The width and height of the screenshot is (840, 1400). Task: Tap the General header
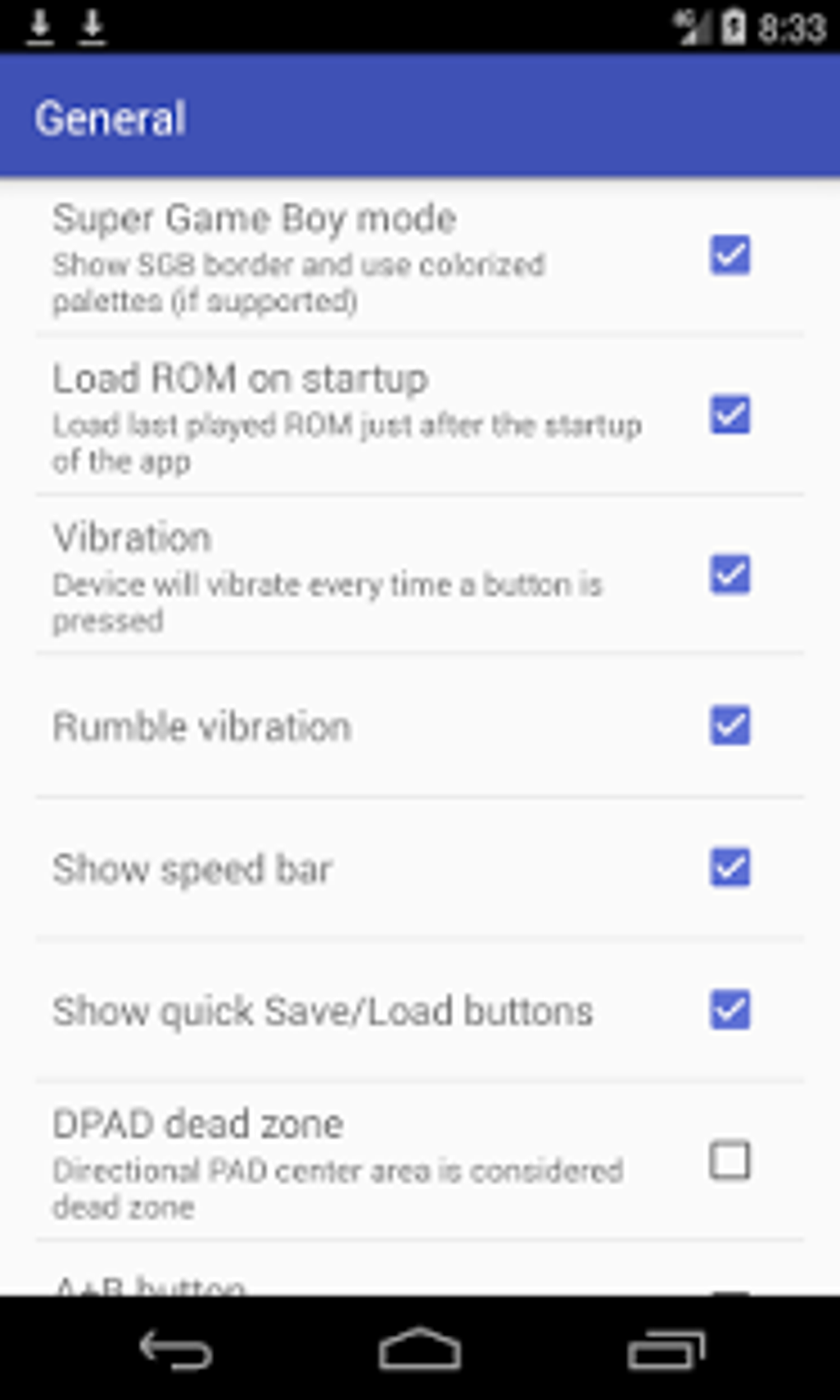(x=111, y=117)
